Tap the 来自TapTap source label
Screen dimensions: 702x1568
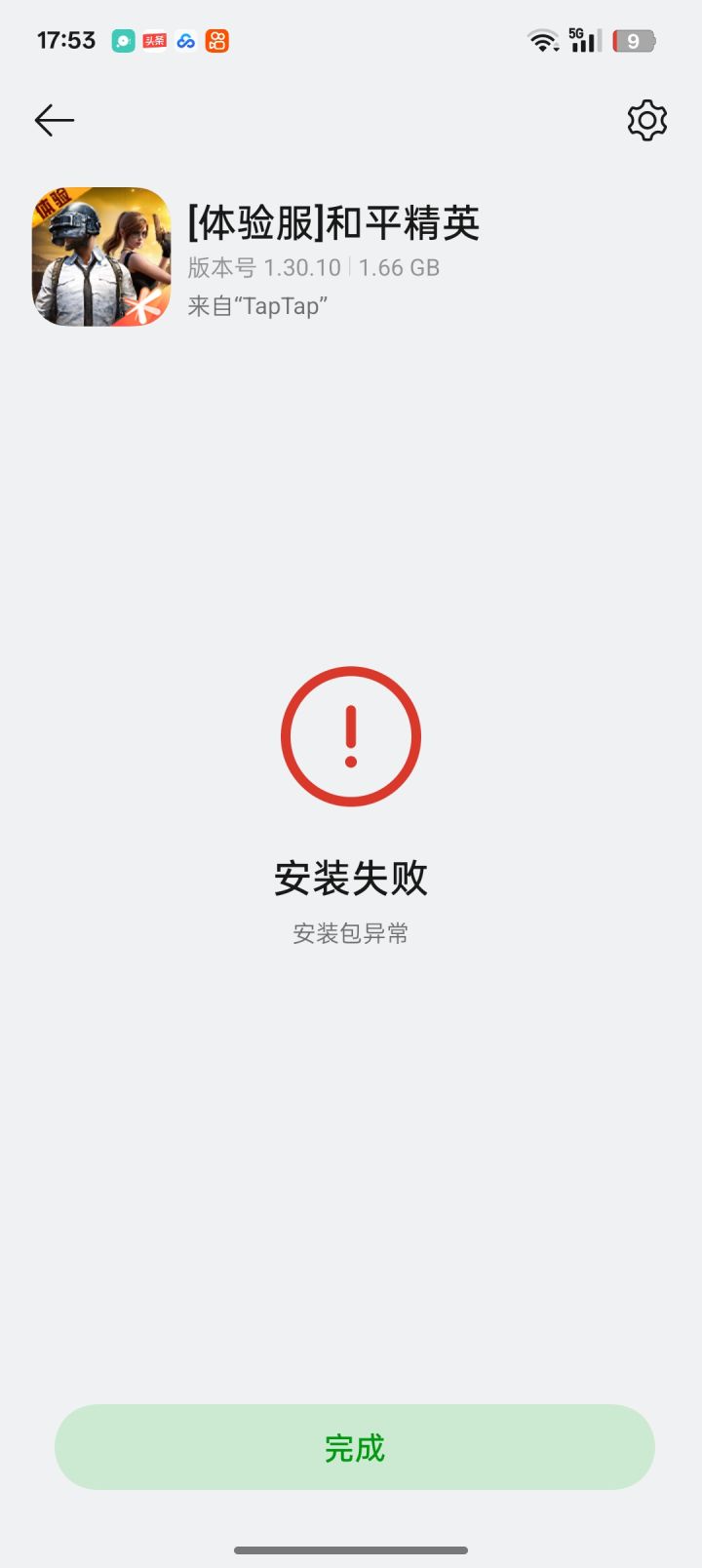click(258, 306)
